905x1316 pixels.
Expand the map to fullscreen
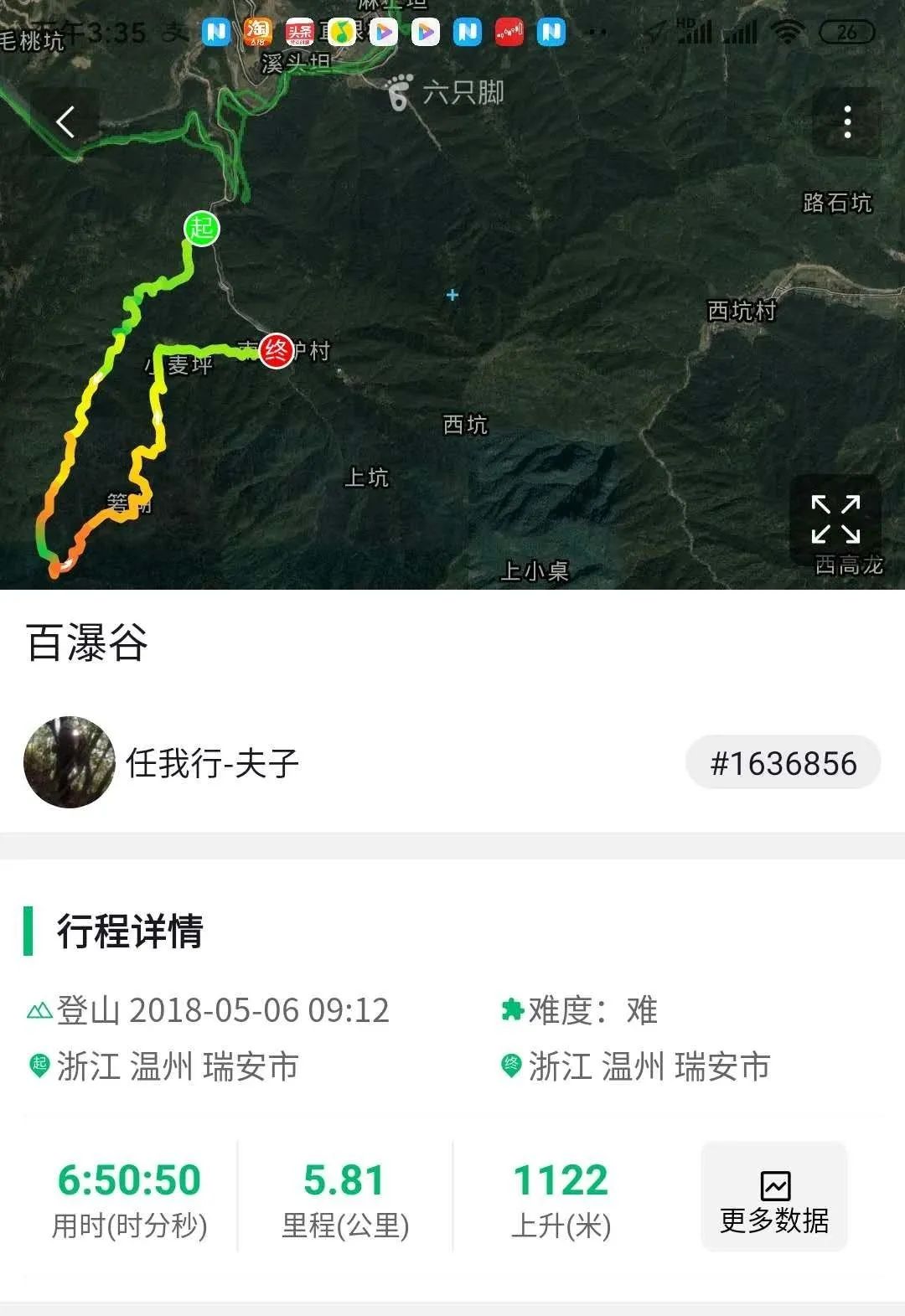click(x=835, y=519)
